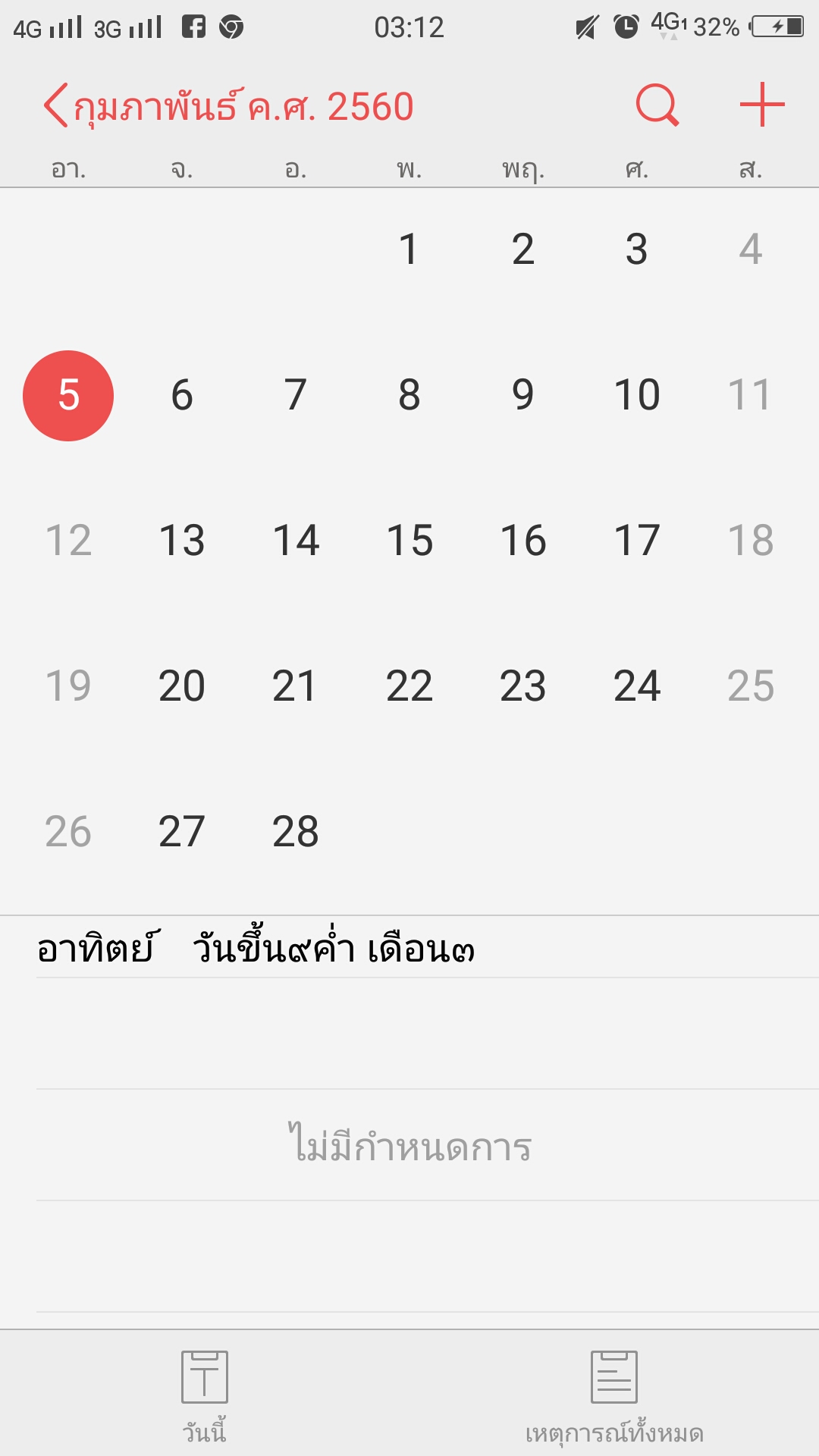Open the calendar search icon
Screen dimensions: 819x1456
point(657,105)
